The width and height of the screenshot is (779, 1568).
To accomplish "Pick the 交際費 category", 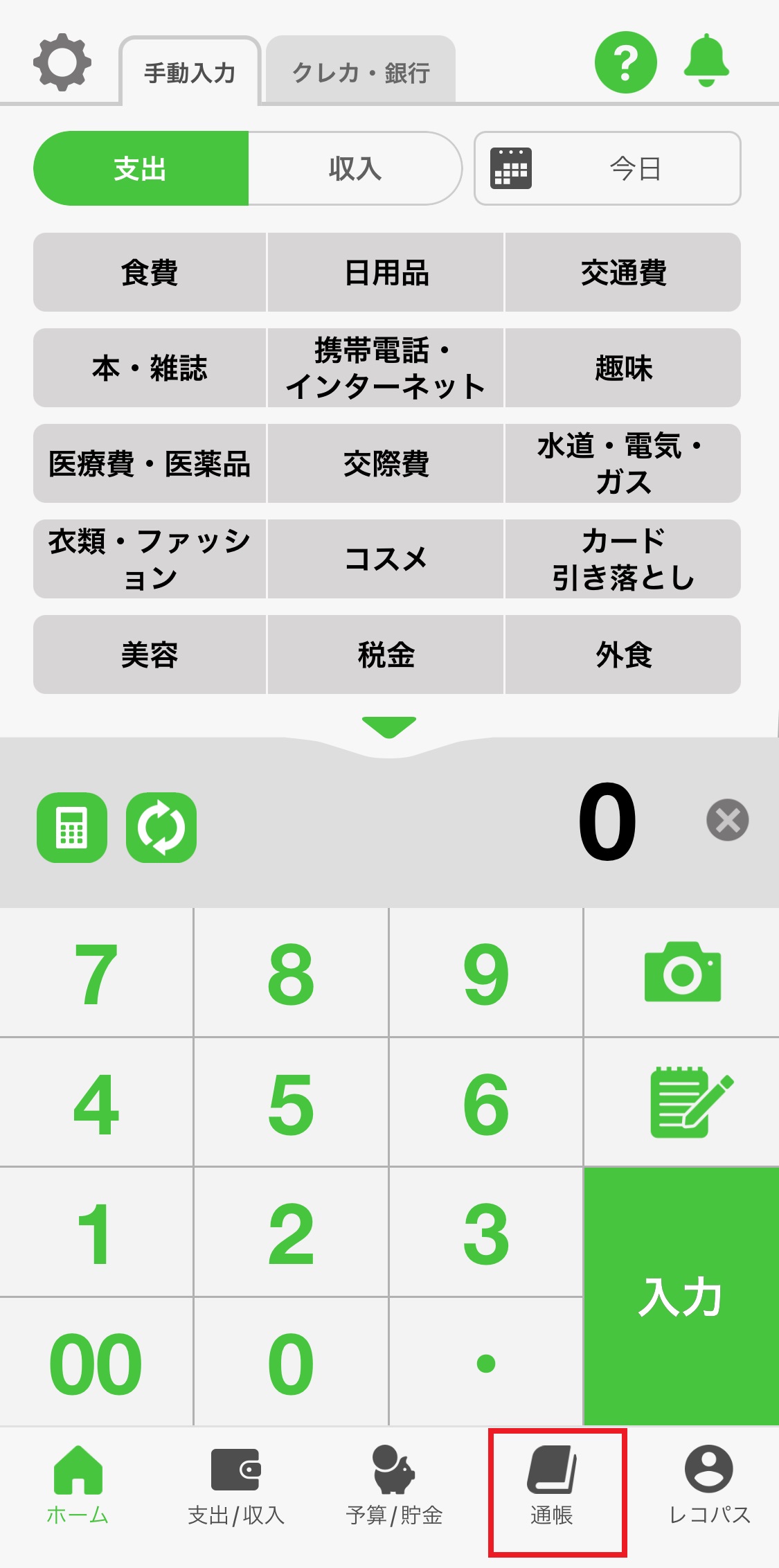I will [386, 463].
